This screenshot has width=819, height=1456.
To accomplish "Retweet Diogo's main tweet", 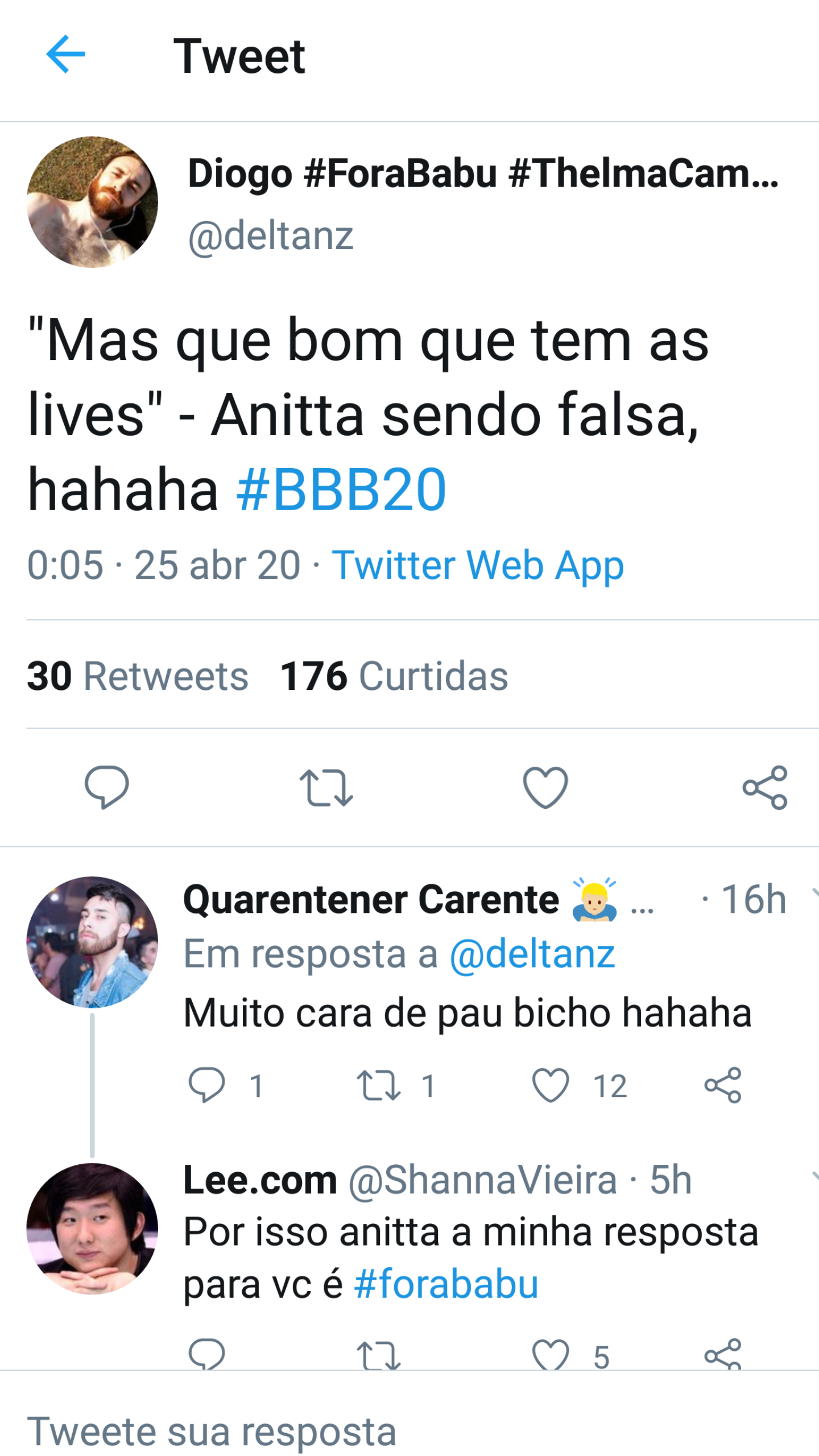I will (x=326, y=787).
